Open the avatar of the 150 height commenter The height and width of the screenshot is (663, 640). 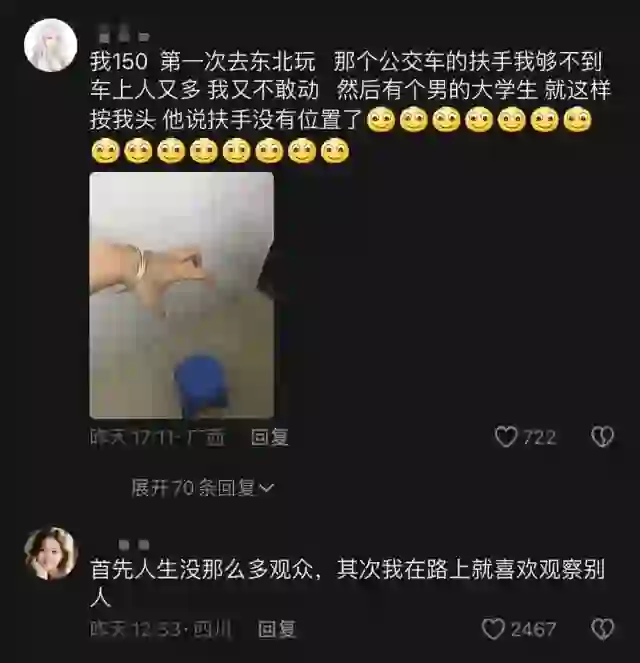[x=50, y=46]
